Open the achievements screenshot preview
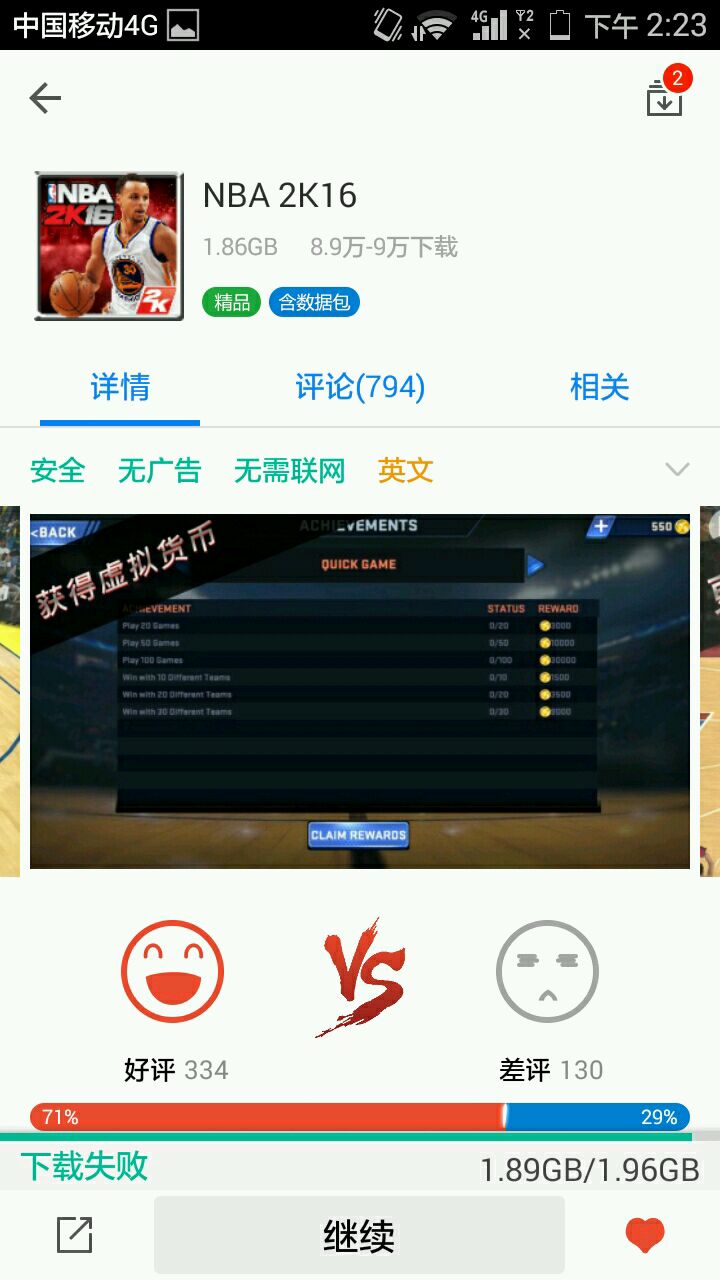Screen dimensions: 720x1280 (360, 691)
